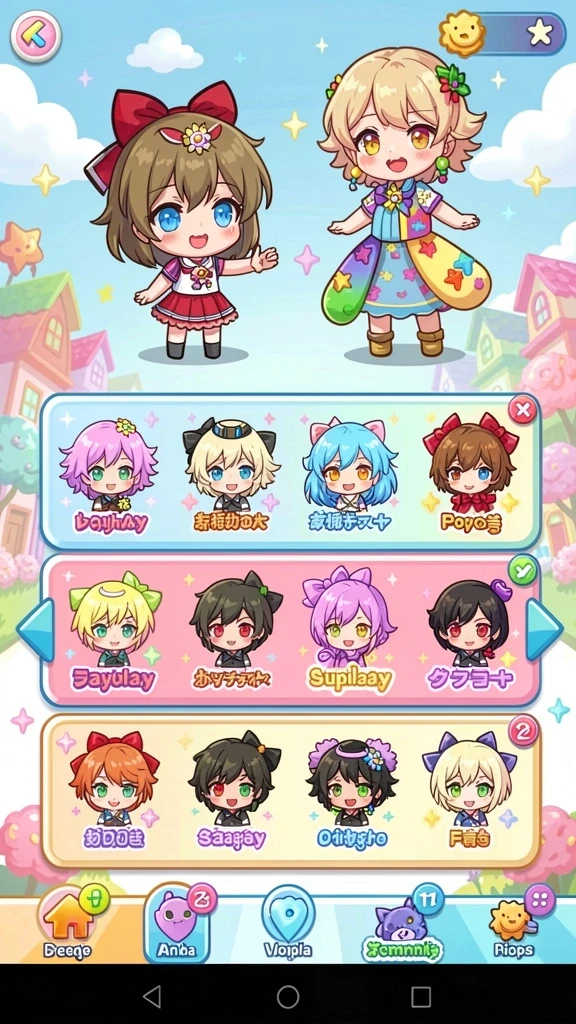Show previous characters with left arrow
Image resolution: width=576 pixels, height=1024 pixels.
36,630
